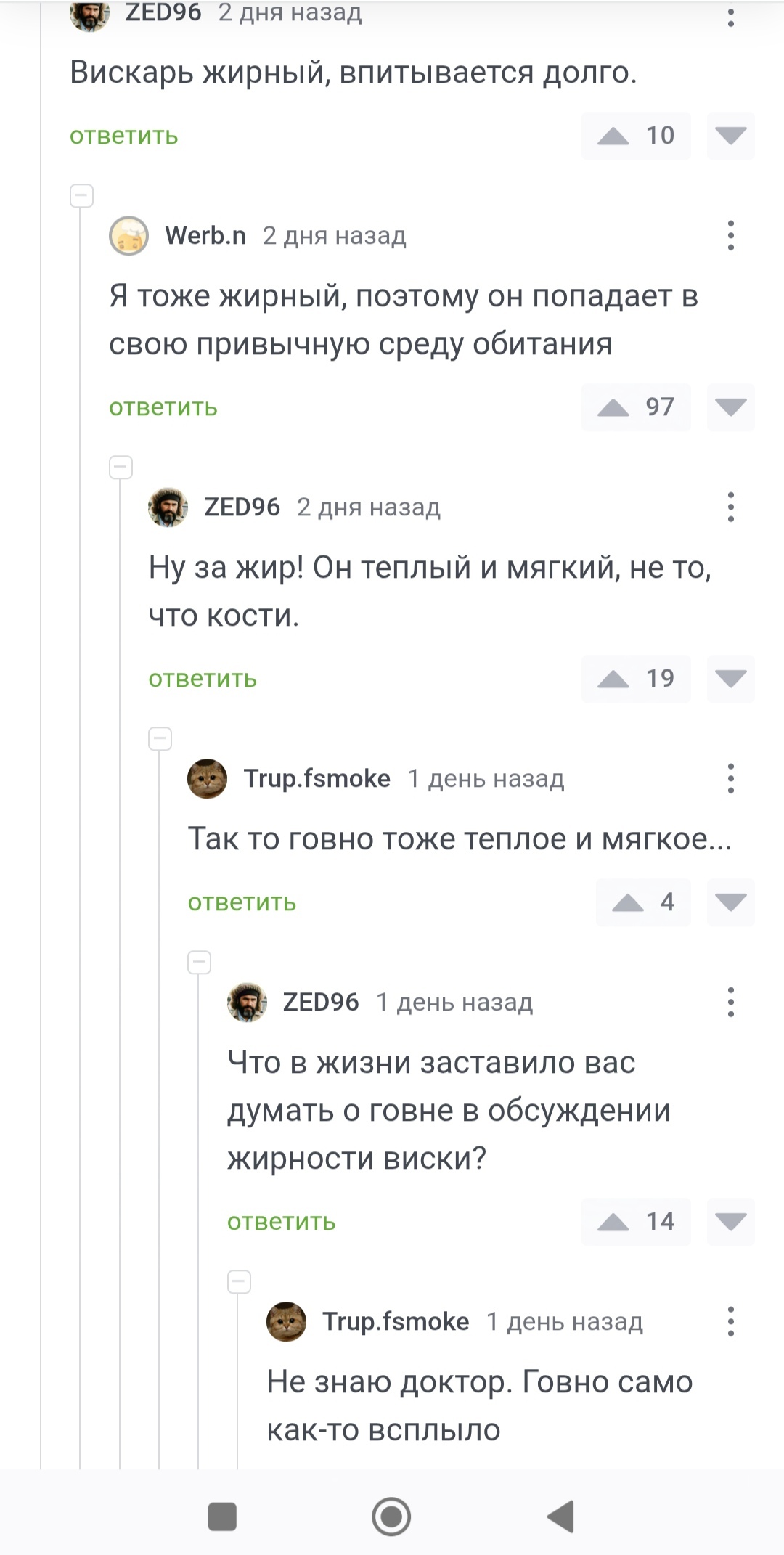This screenshot has height=1555, width=784.
Task: Open Werb.n's profile from username
Action: point(205,236)
